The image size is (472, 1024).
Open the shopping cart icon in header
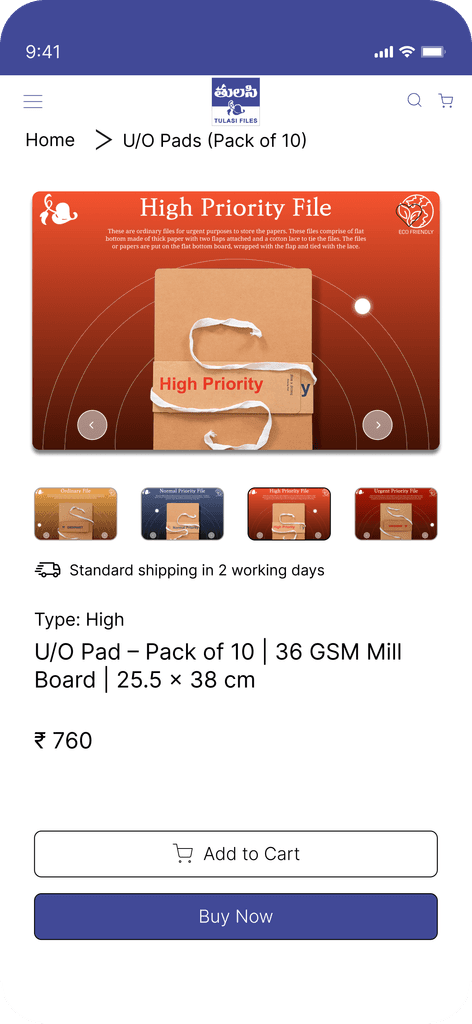point(446,101)
